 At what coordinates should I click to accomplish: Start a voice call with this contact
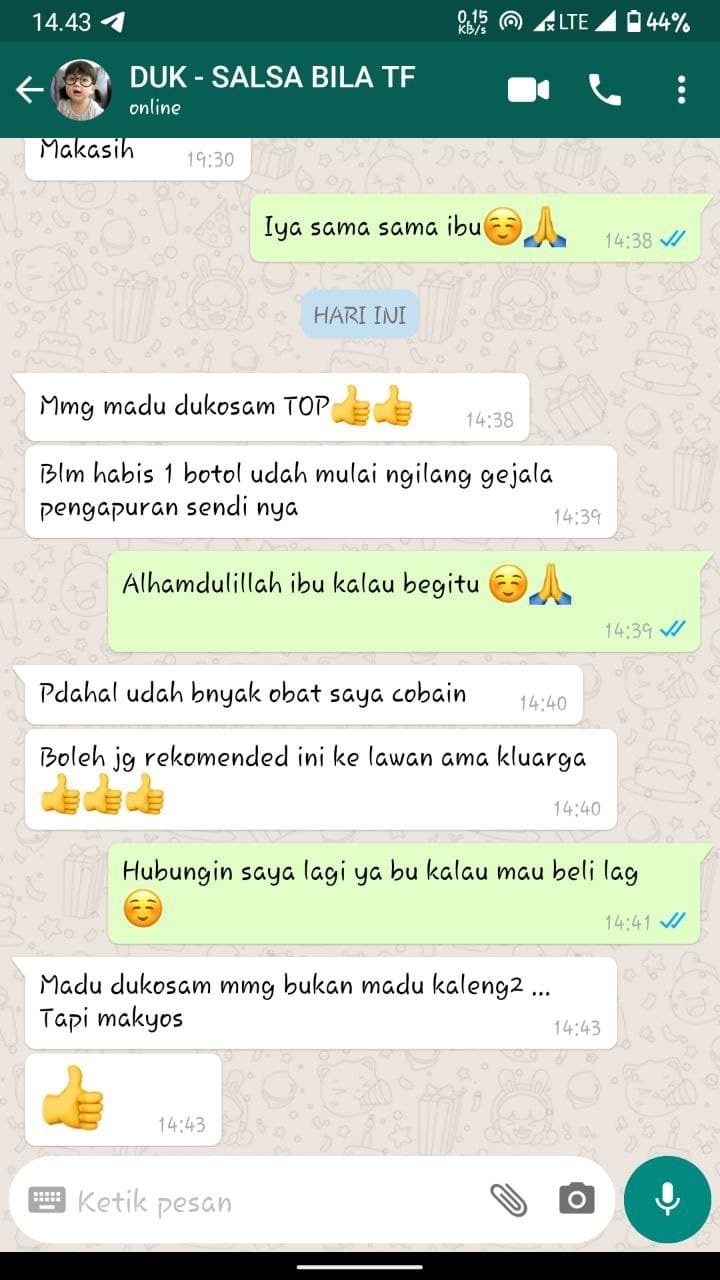604,90
